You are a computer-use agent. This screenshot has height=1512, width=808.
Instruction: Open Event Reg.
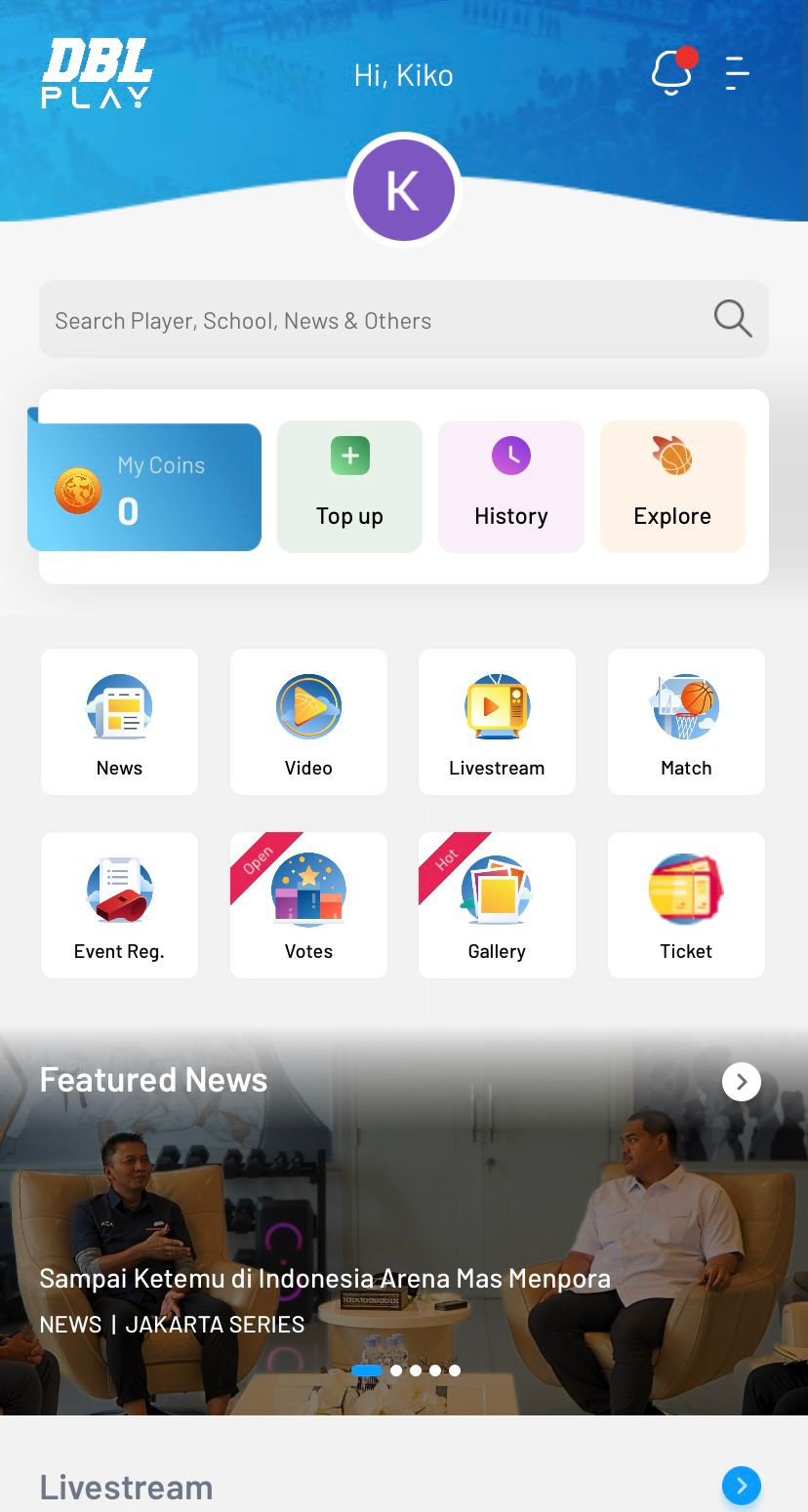119,905
